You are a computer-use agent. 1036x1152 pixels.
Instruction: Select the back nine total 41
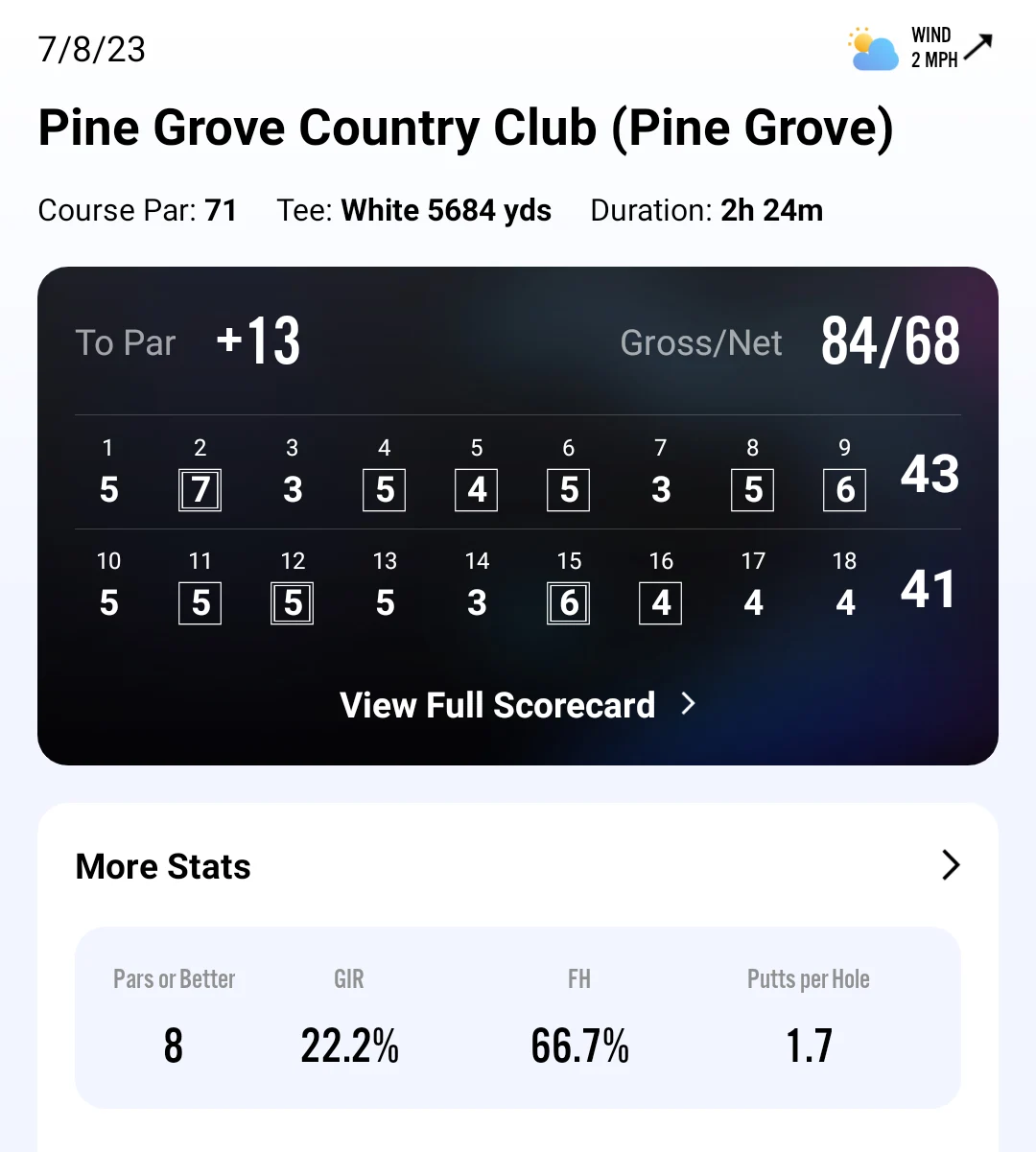pyautogui.click(x=925, y=589)
